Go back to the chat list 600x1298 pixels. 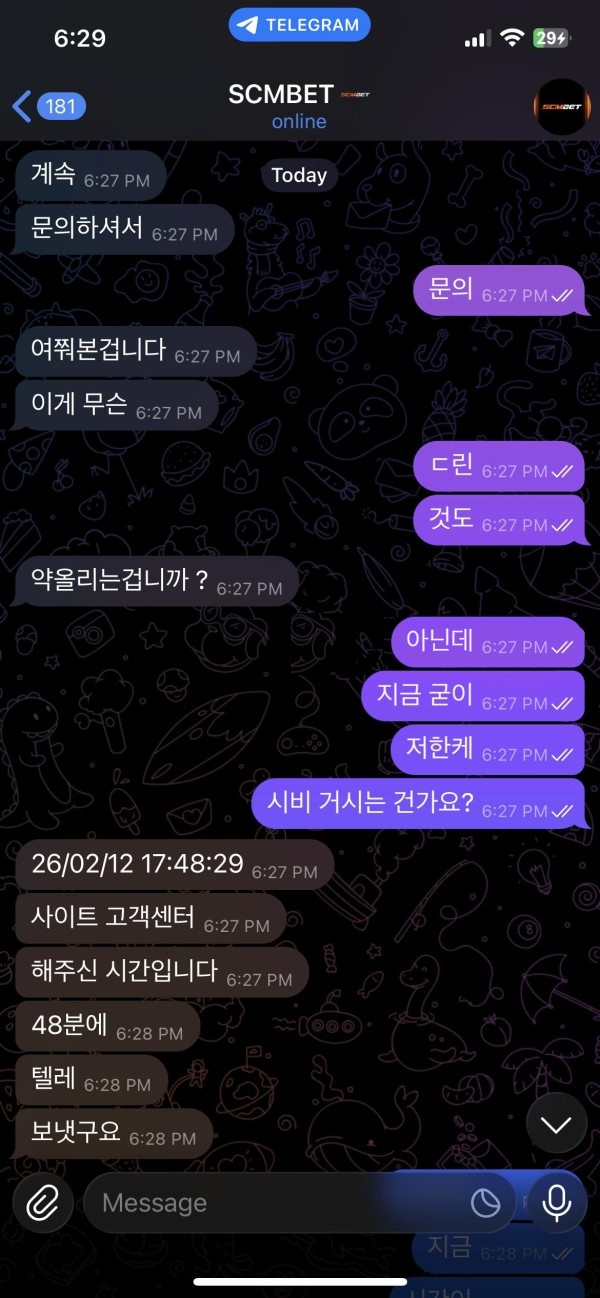pyautogui.click(x=47, y=106)
